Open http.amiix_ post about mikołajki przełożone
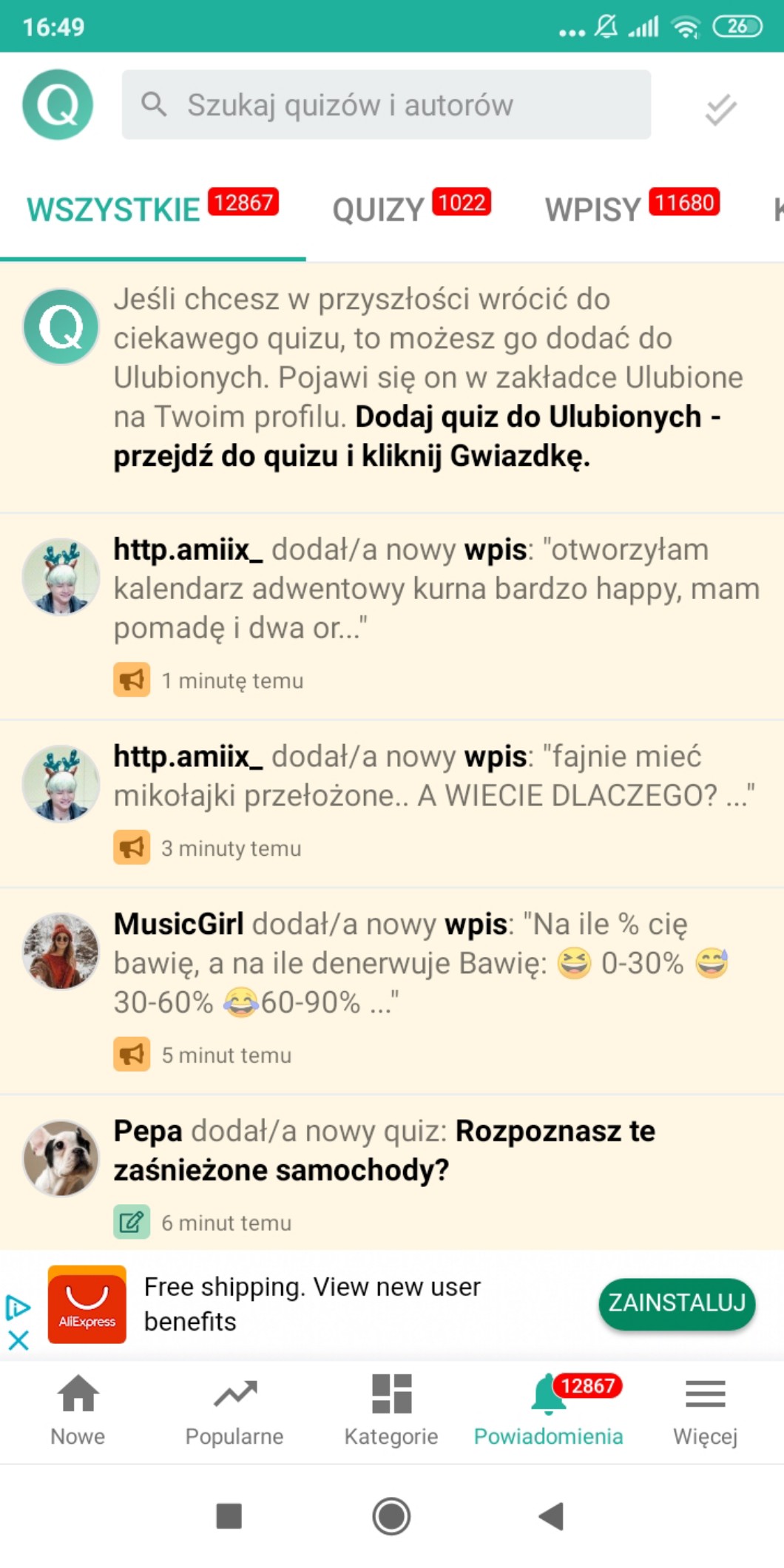 tap(436, 777)
